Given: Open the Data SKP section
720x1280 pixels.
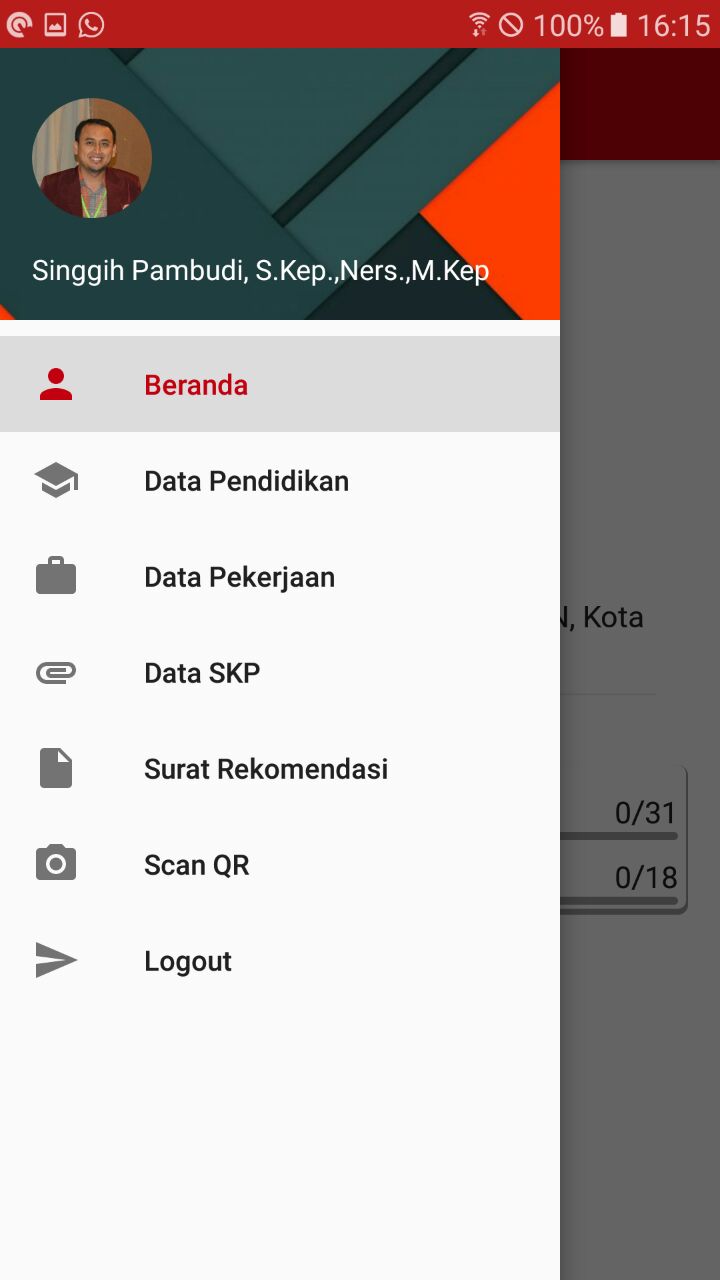Looking at the screenshot, I should pyautogui.click(x=202, y=673).
